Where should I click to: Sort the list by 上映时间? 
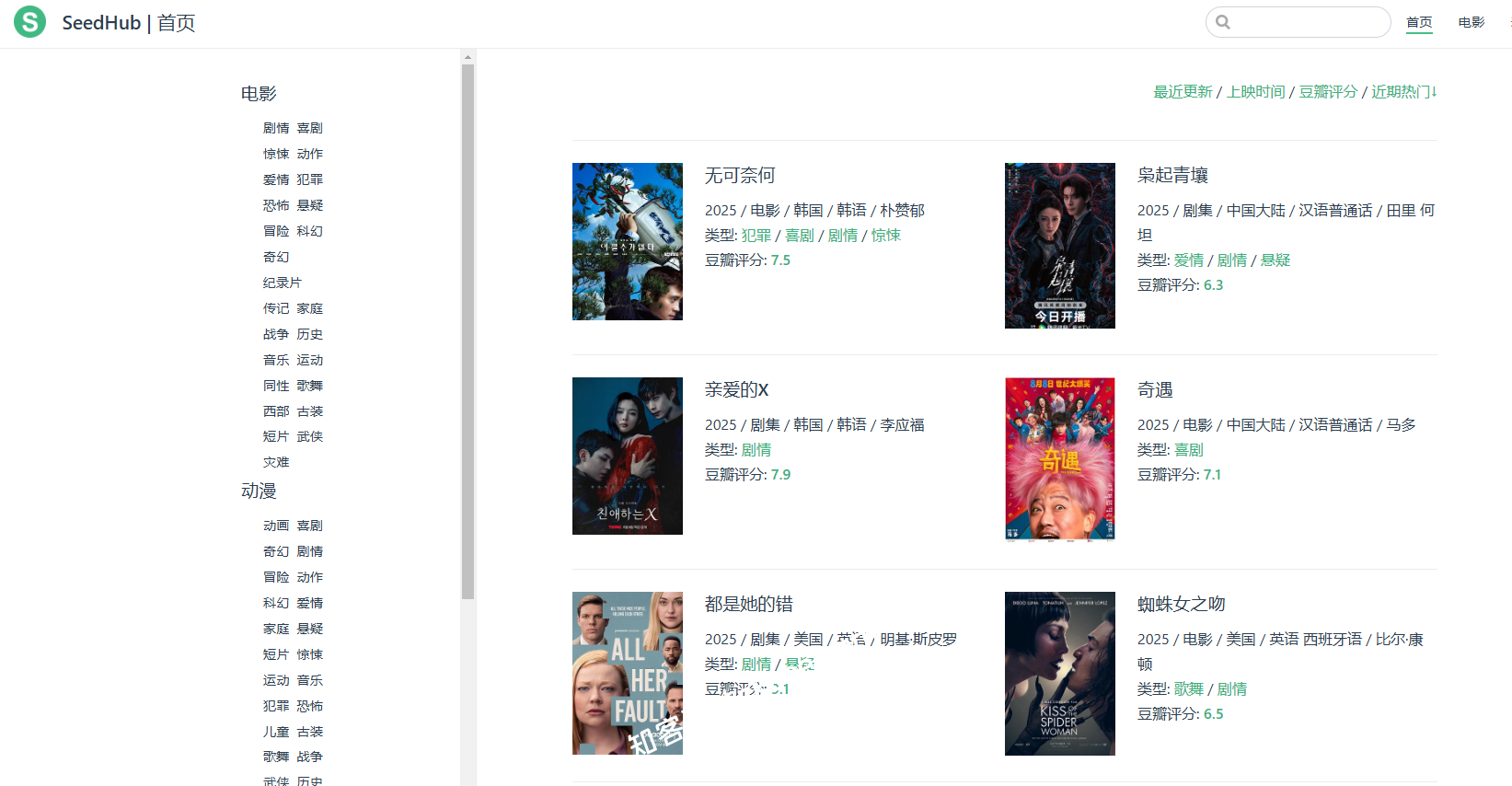tap(1255, 92)
